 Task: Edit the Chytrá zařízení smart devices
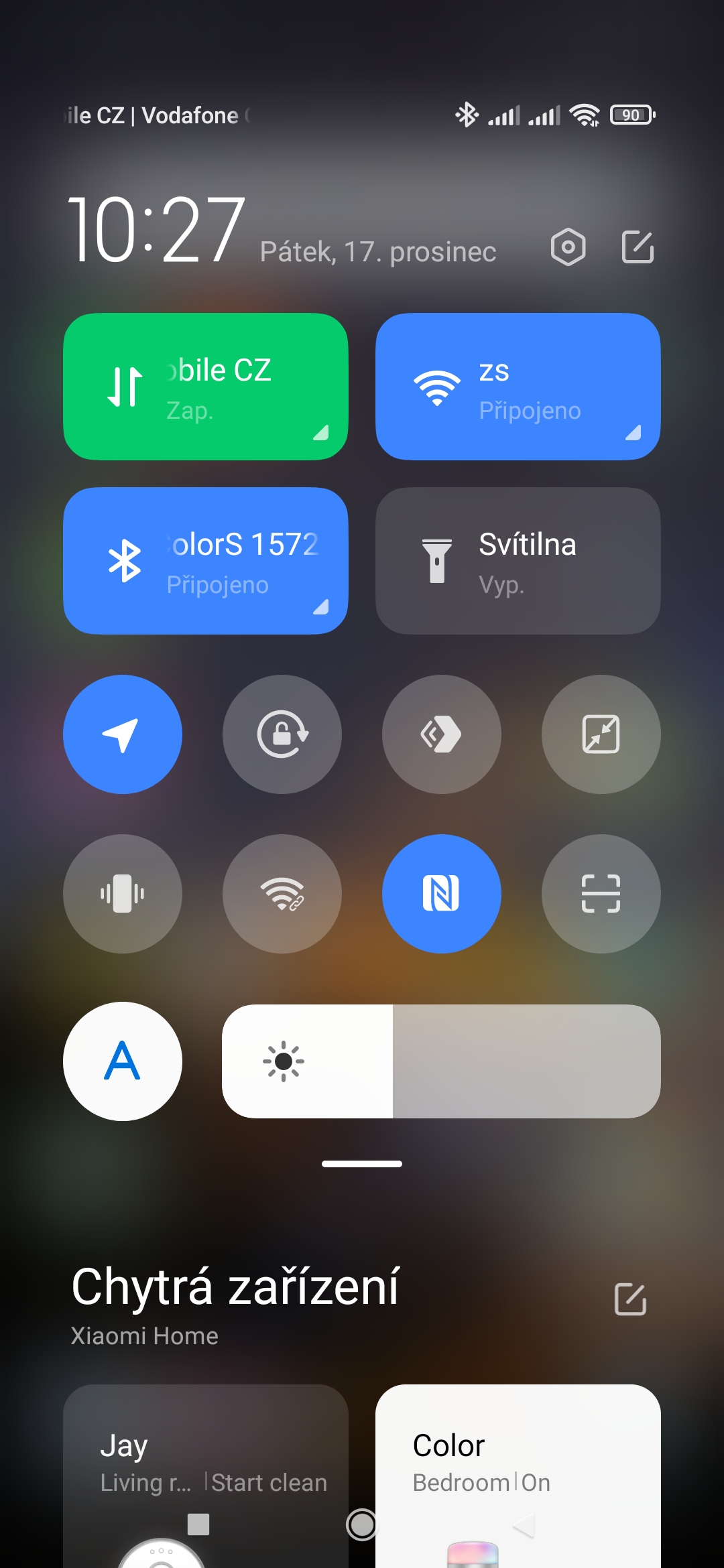click(630, 1299)
